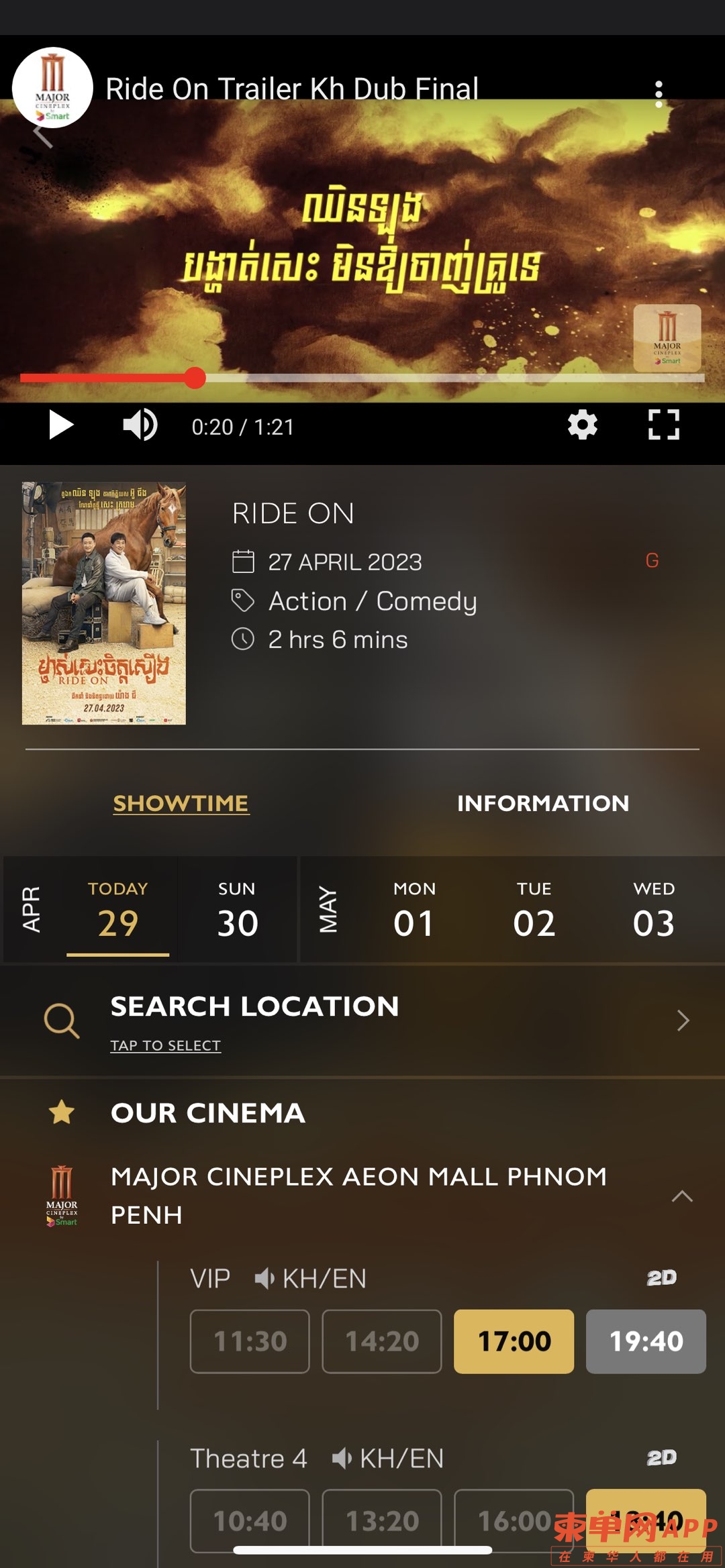Select the Showtime tab
The height and width of the screenshot is (1568, 725).
coord(181,803)
